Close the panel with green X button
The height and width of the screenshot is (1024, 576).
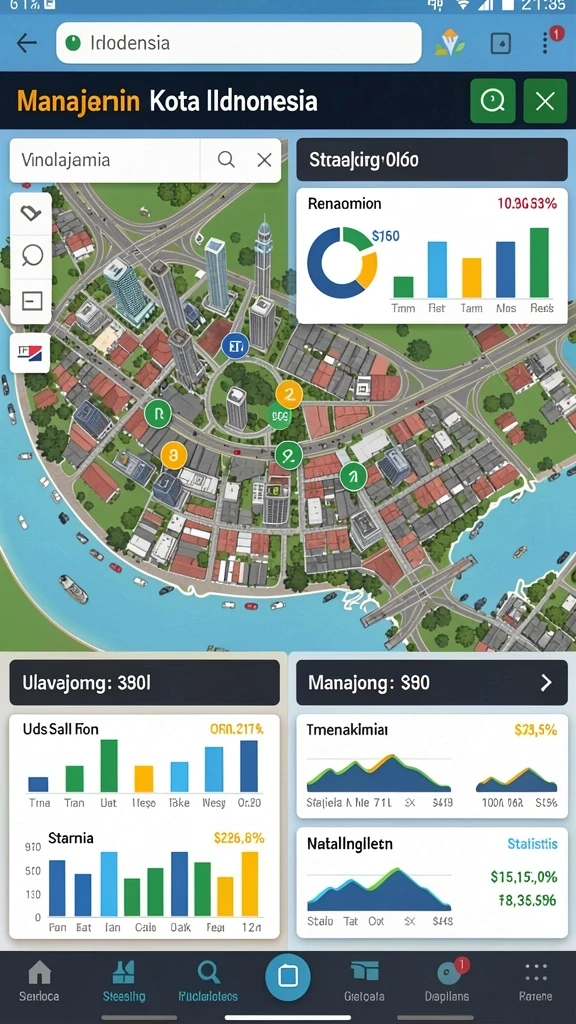tap(545, 101)
